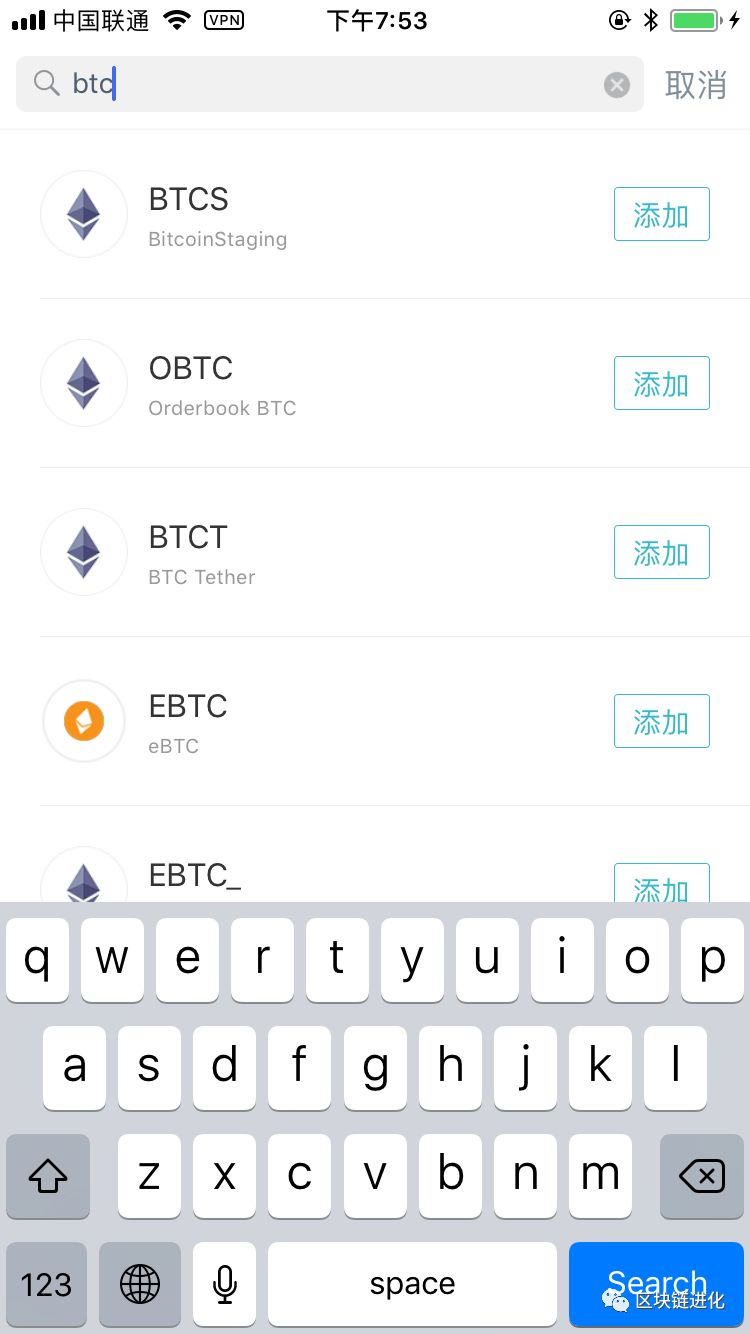Tap the microphone key on keyboard

(223, 1284)
